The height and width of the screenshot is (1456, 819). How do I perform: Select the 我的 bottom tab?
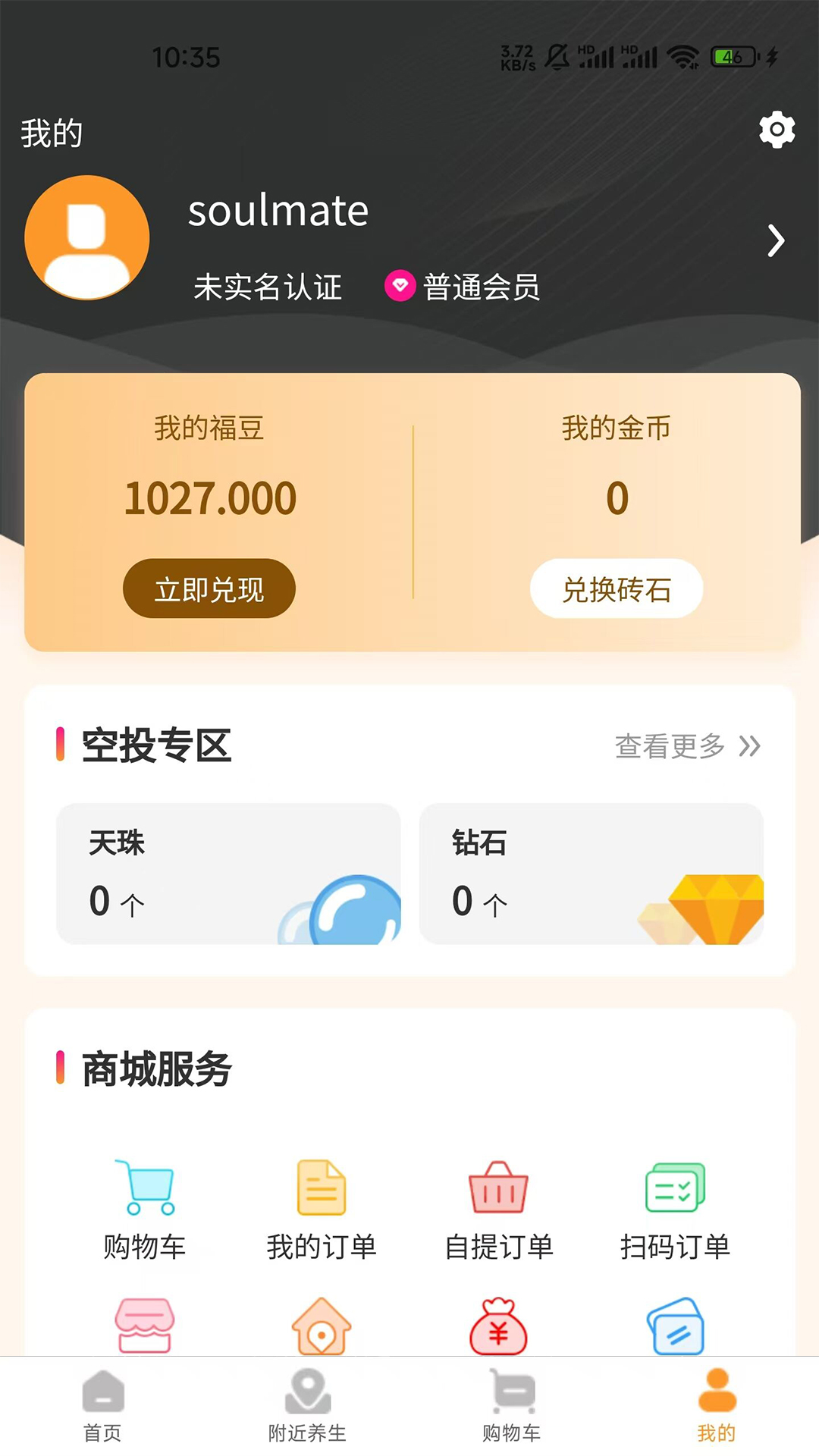717,1406
